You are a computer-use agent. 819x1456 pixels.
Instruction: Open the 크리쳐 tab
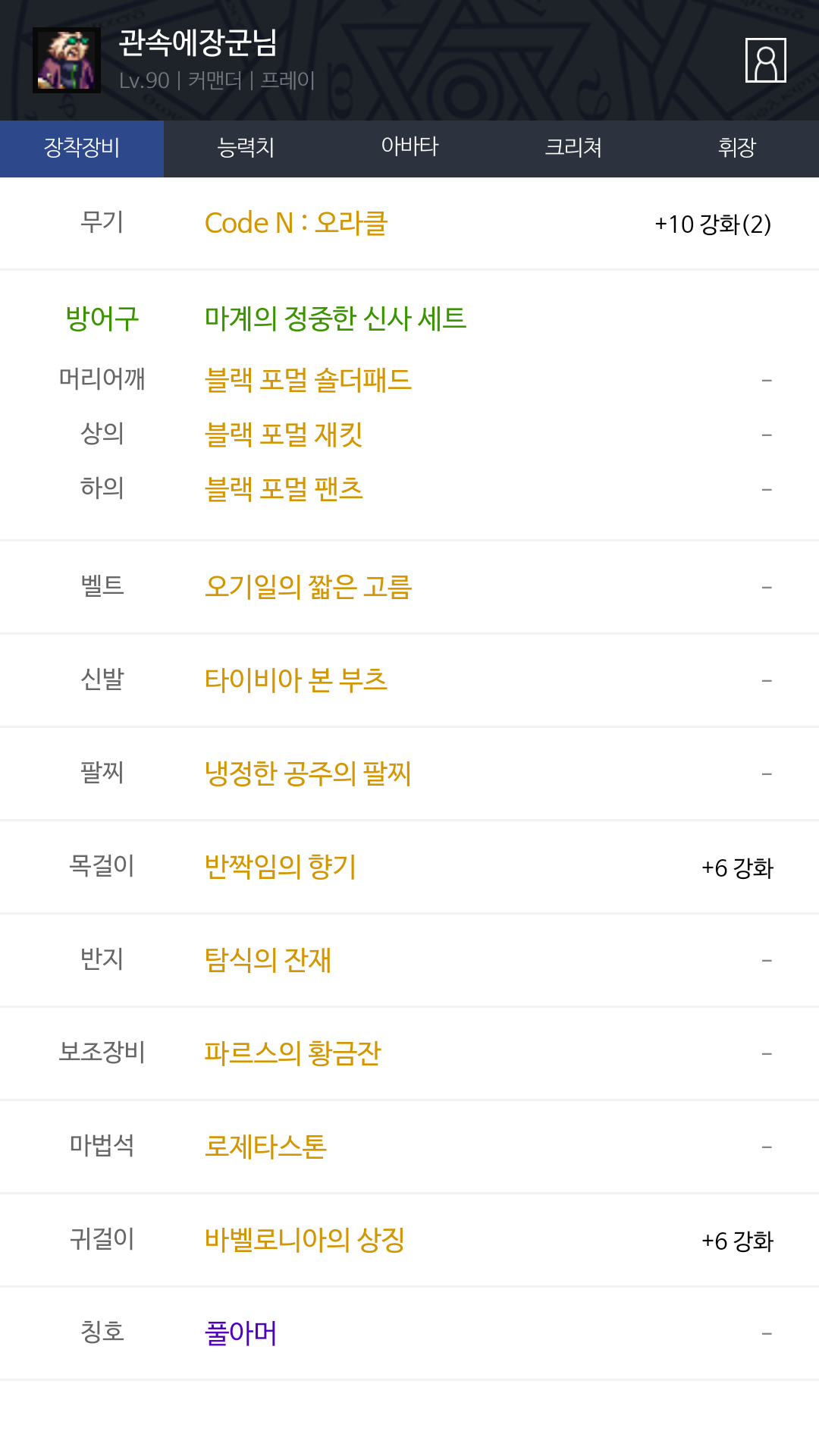point(573,148)
